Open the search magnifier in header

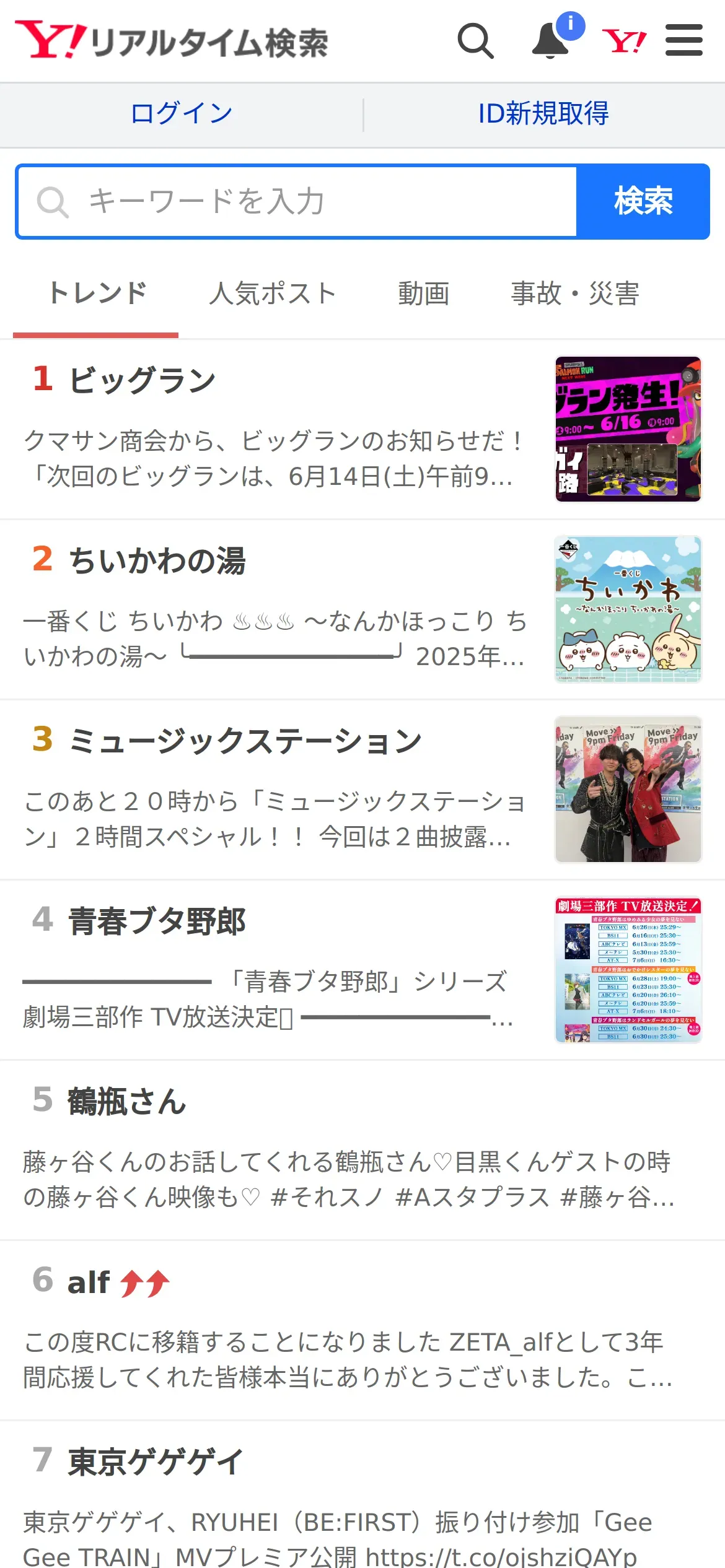[x=475, y=41]
